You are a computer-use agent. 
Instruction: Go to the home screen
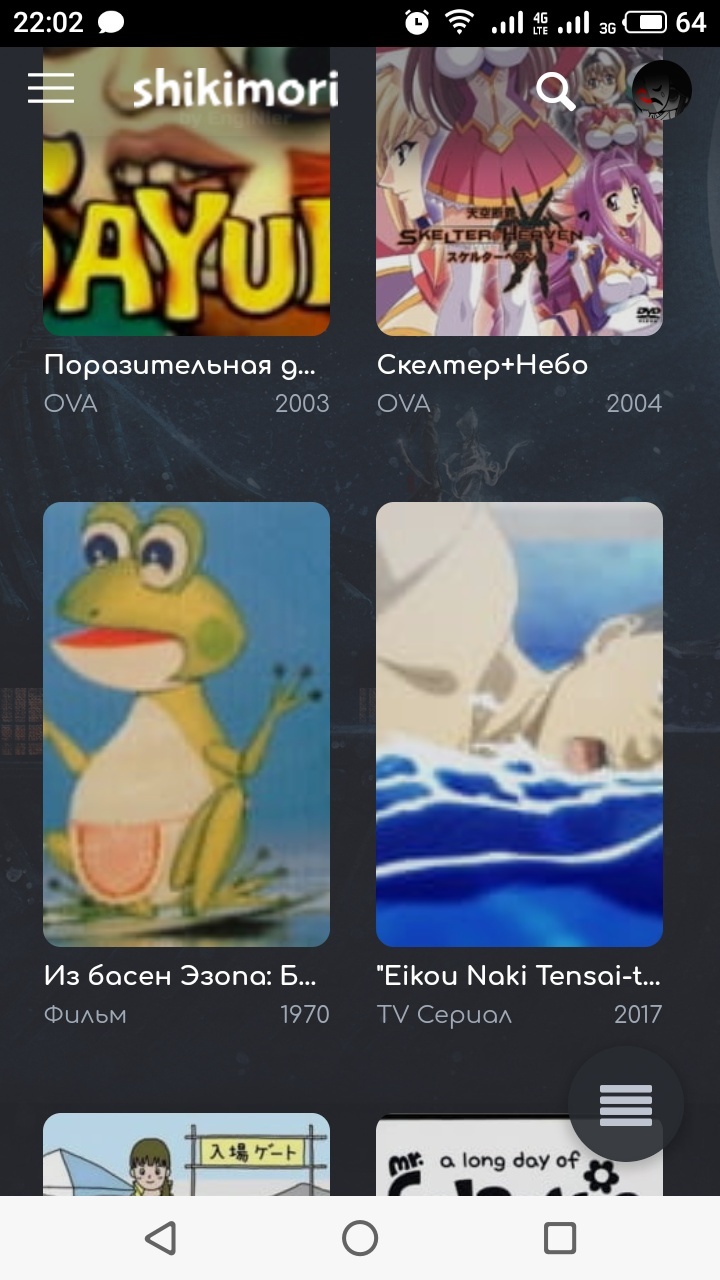coord(360,1238)
